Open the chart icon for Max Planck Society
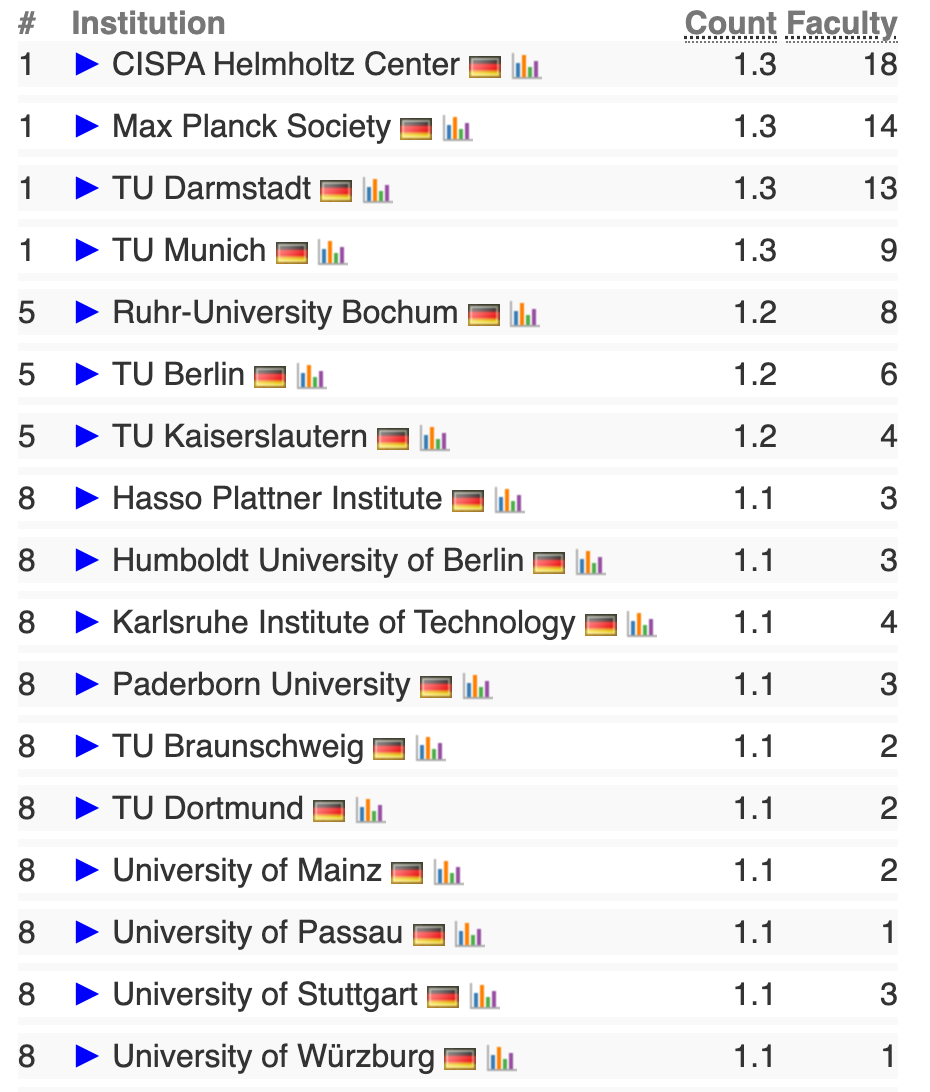This screenshot has width=930, height=1092. [x=457, y=128]
